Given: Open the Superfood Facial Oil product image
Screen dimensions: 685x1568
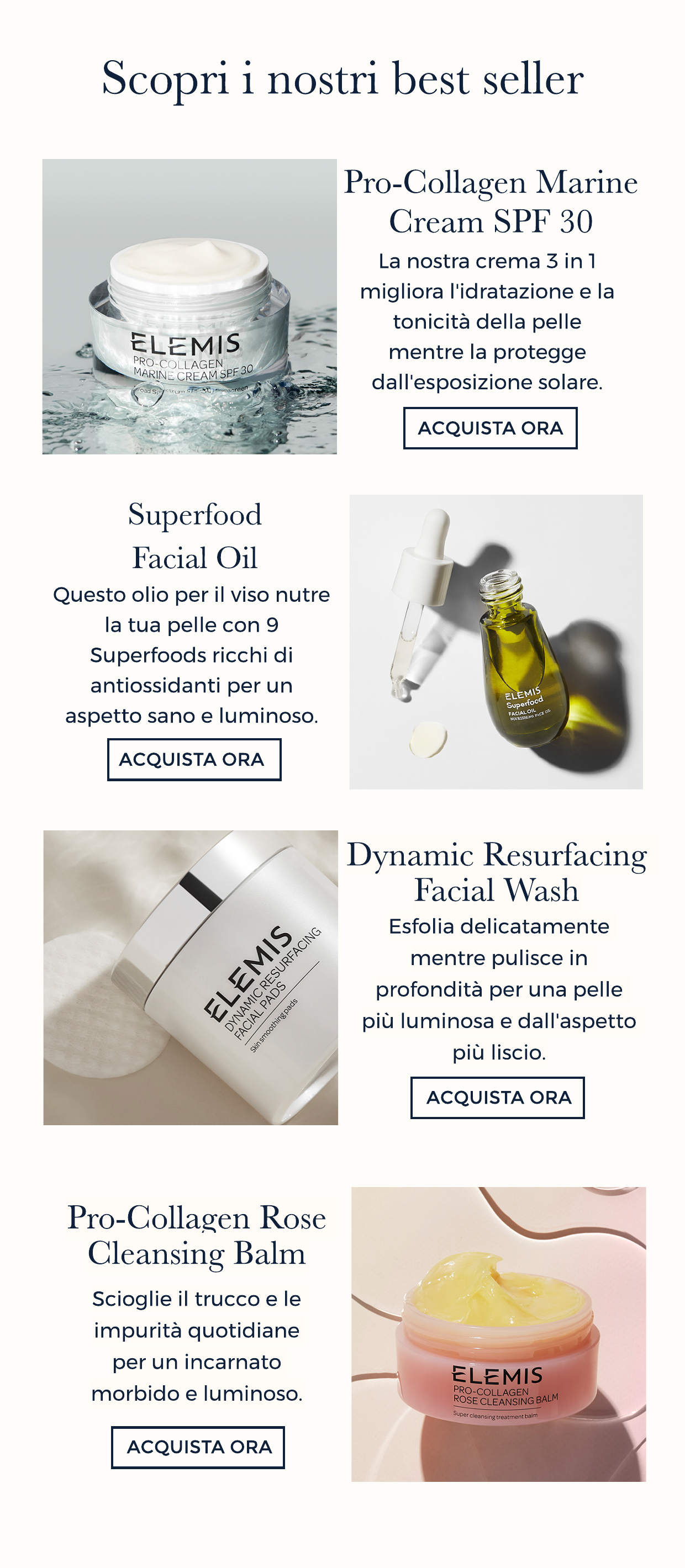Looking at the screenshot, I should (x=496, y=642).
